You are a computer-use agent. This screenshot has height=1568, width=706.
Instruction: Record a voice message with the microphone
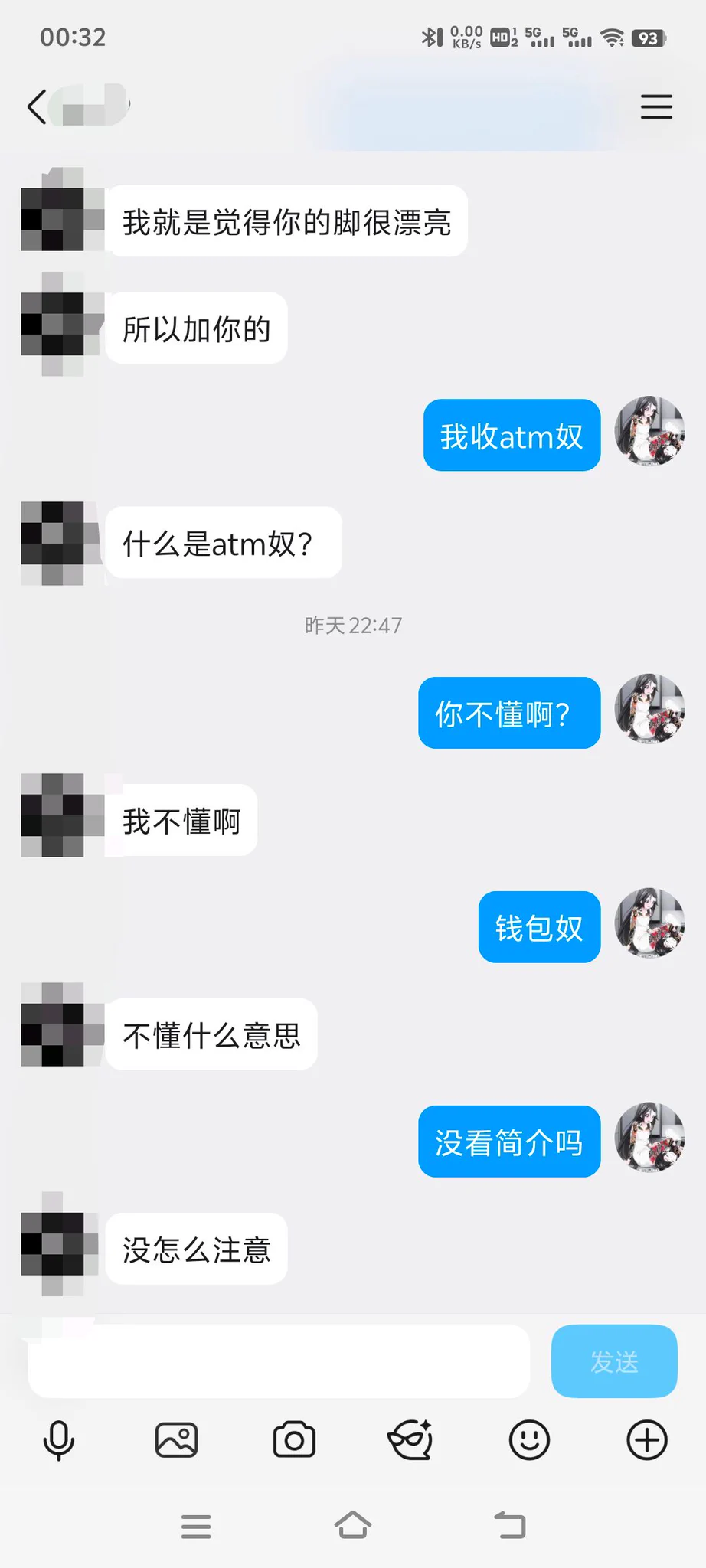[58, 1440]
